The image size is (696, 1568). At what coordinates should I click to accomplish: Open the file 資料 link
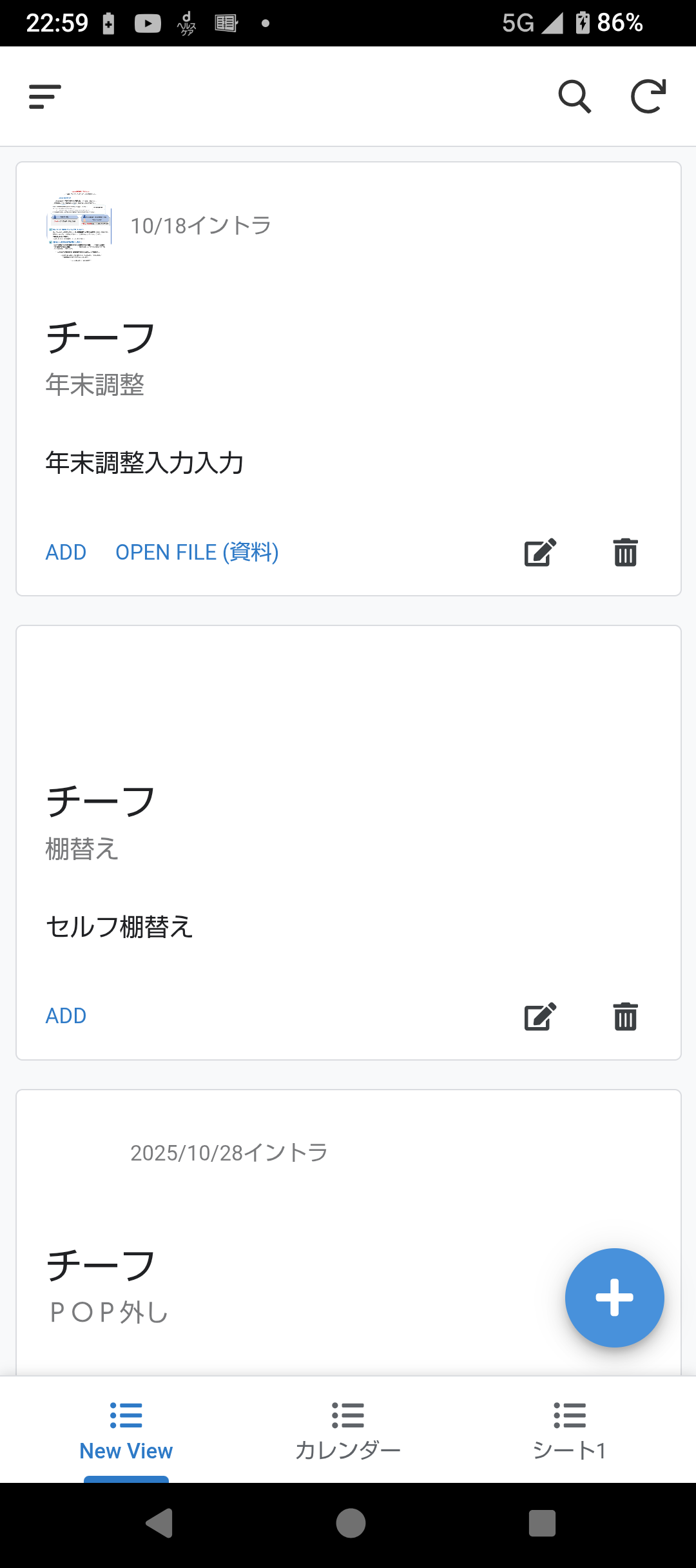coord(197,553)
